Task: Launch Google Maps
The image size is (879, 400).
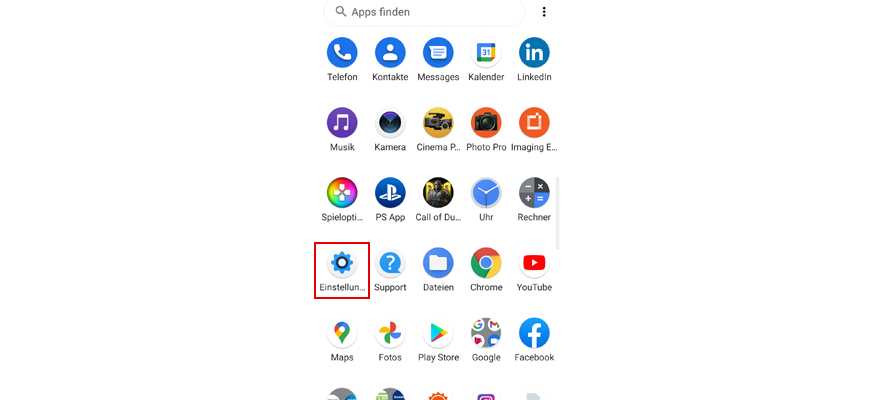Action: (x=342, y=333)
